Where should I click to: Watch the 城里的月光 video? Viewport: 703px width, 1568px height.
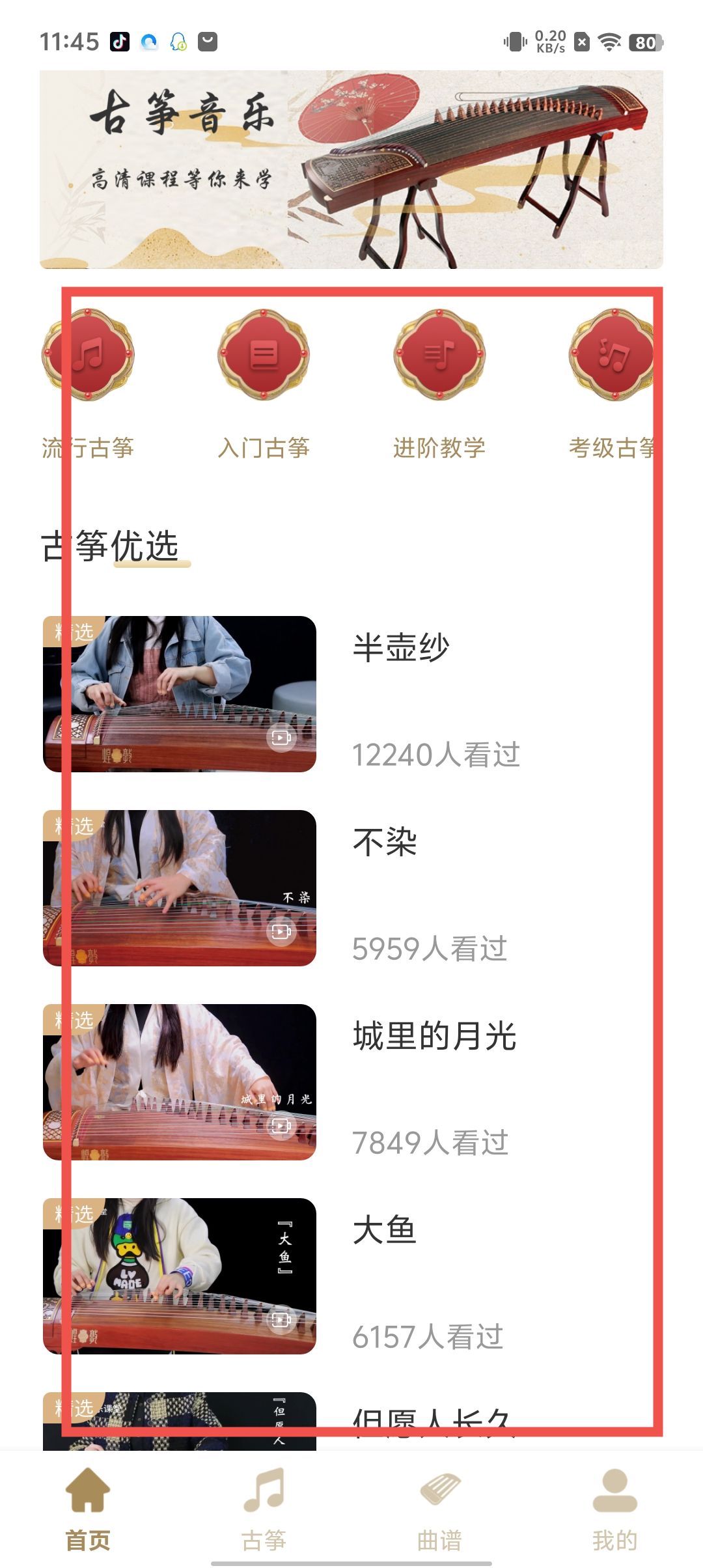pyautogui.click(x=180, y=1082)
